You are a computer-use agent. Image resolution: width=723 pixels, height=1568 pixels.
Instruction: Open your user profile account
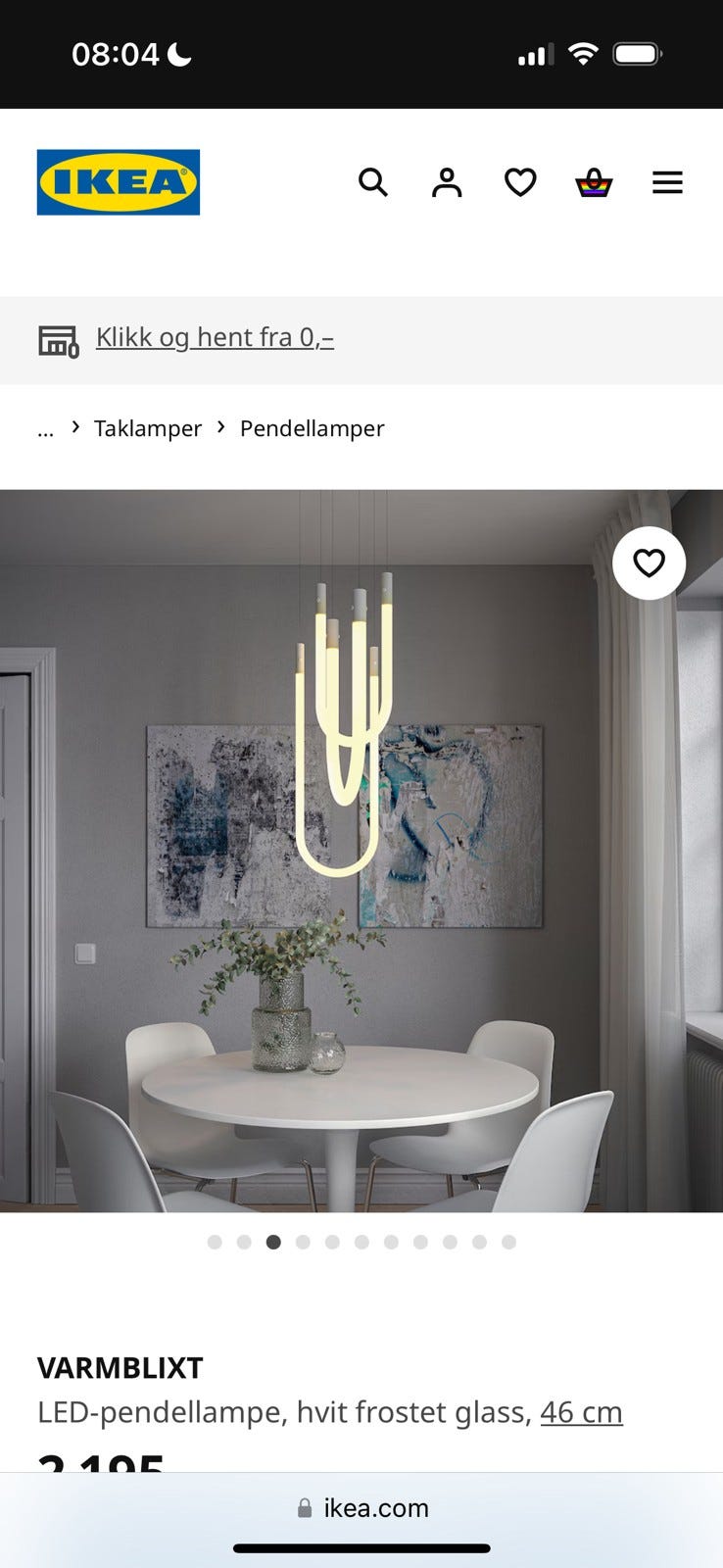coord(447,182)
